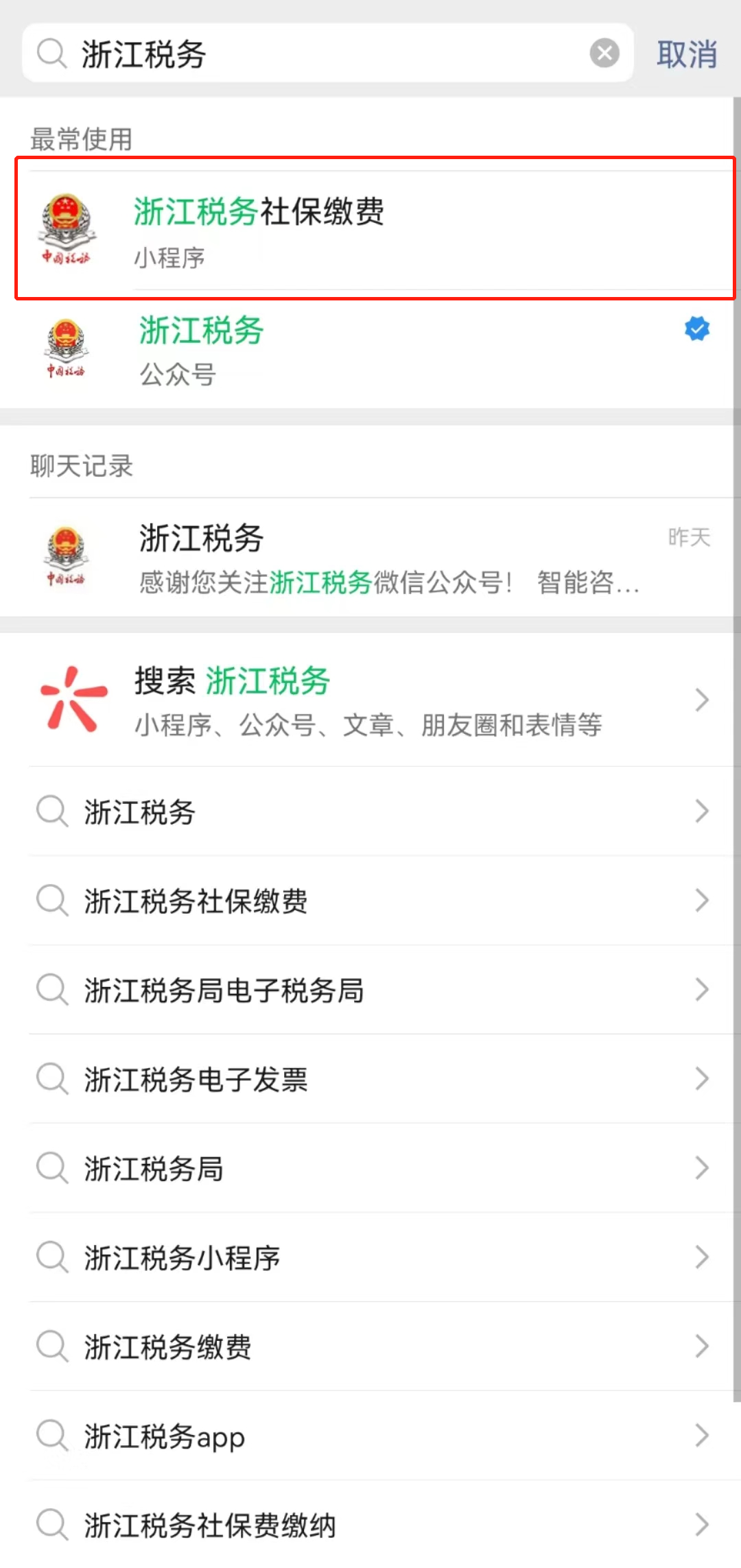Open the 浙江税务 official account (公众号)

[370, 351]
